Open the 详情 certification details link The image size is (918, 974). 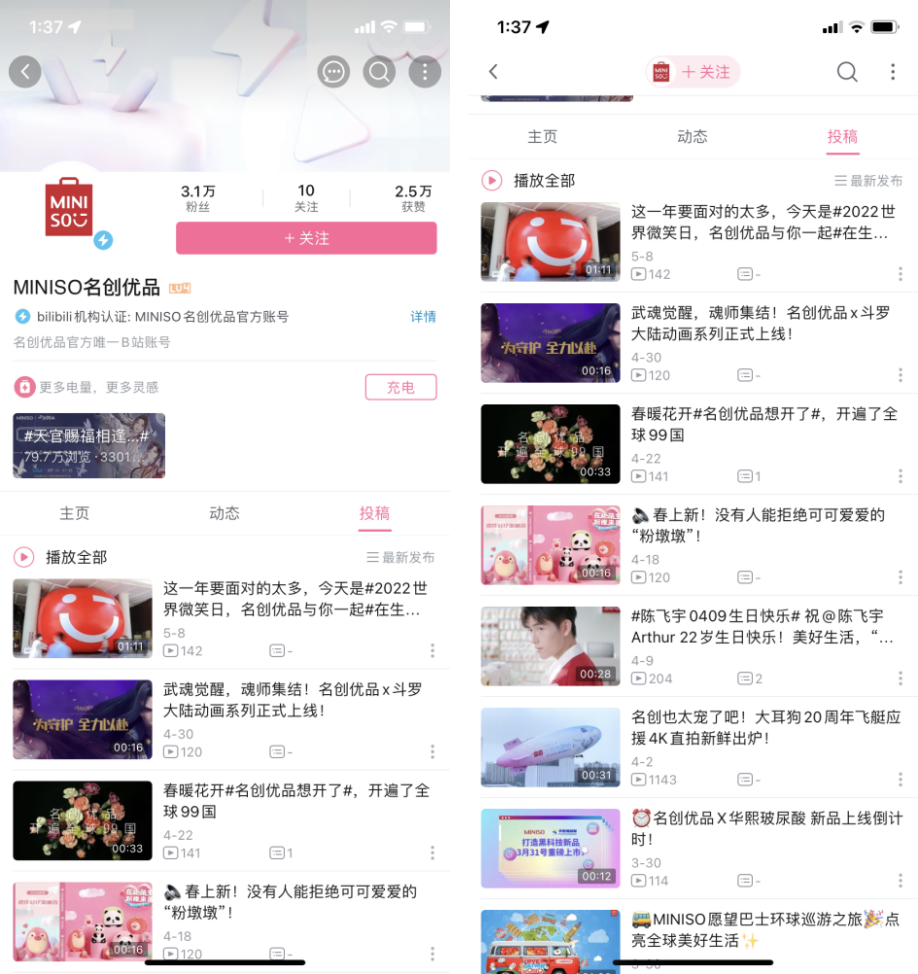click(423, 316)
